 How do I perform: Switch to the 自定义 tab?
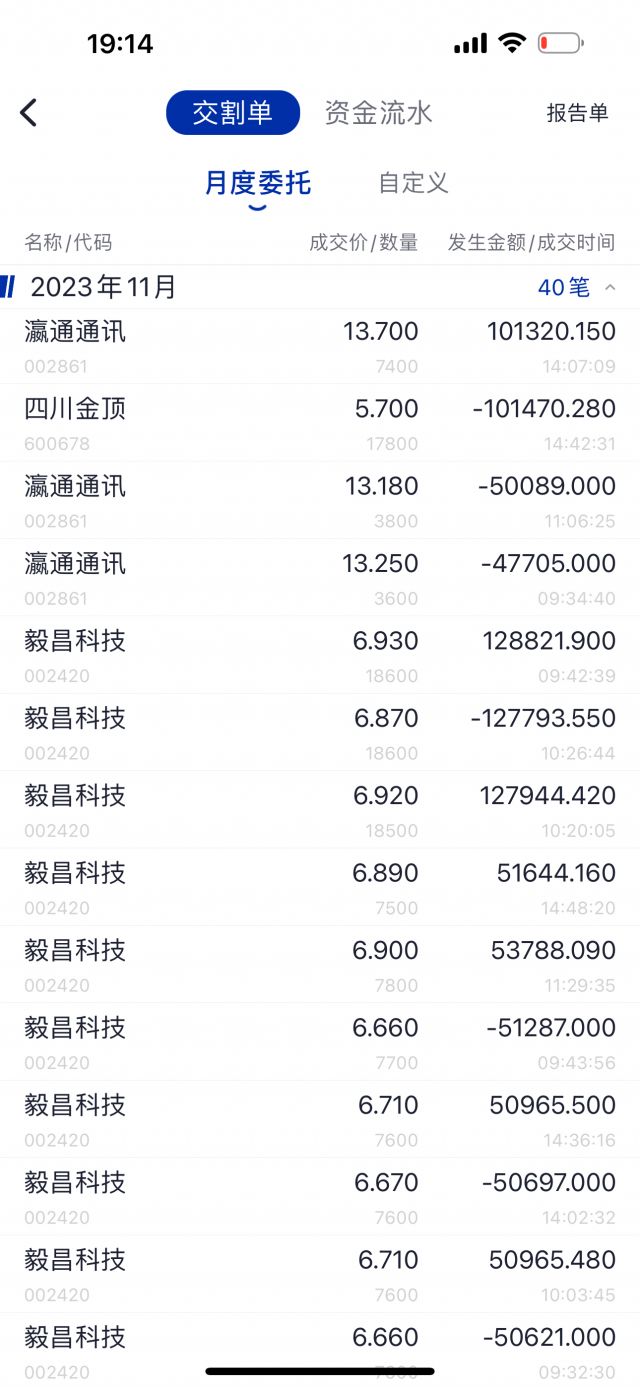pyautogui.click(x=413, y=183)
